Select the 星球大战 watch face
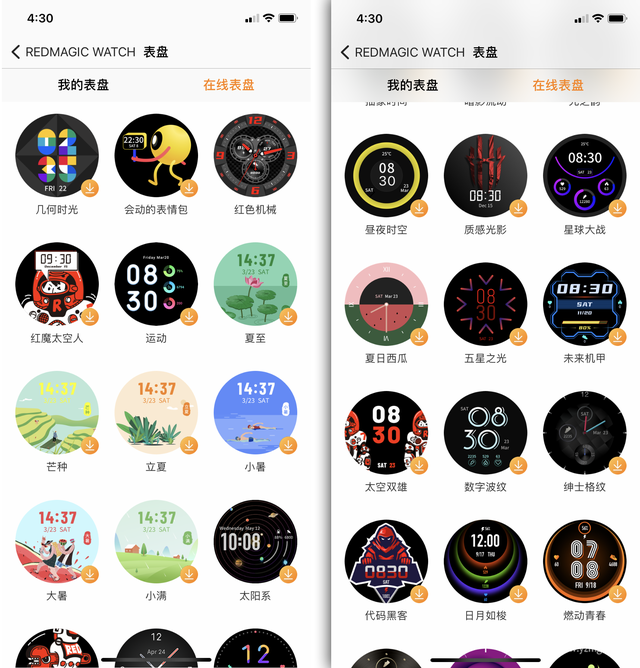 [584, 176]
